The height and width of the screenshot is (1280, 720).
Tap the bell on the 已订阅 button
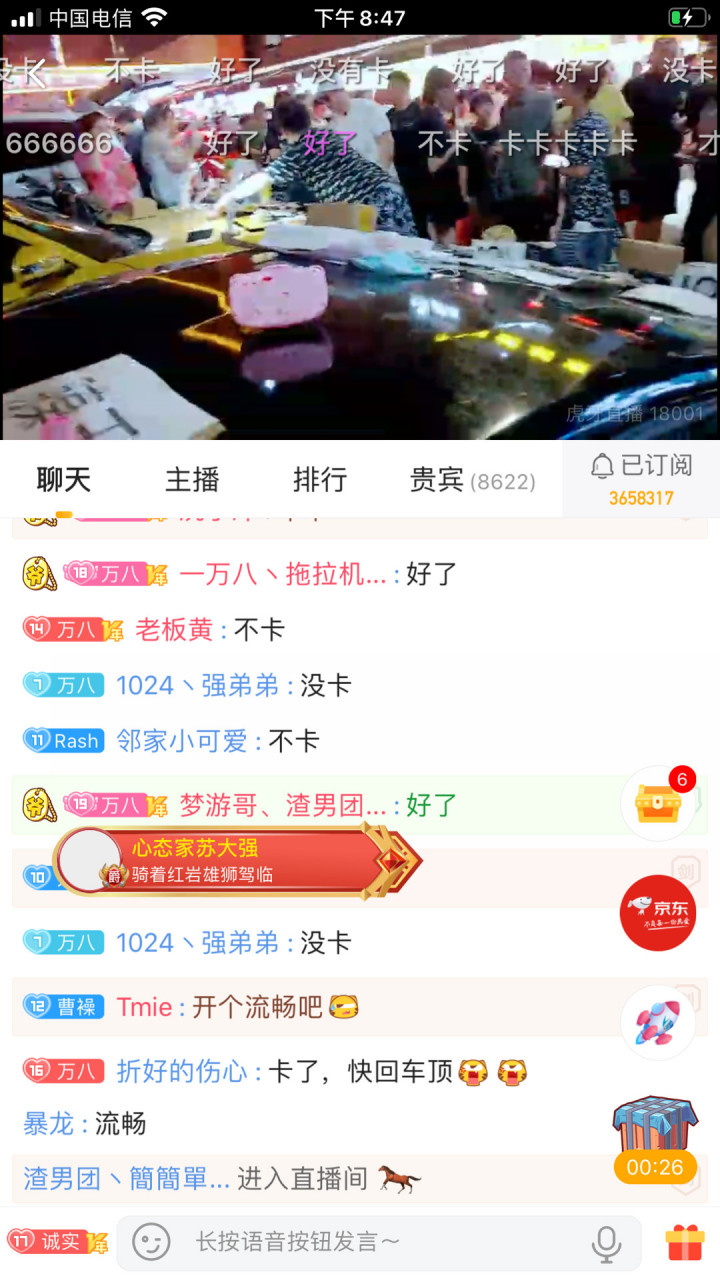[x=604, y=466]
